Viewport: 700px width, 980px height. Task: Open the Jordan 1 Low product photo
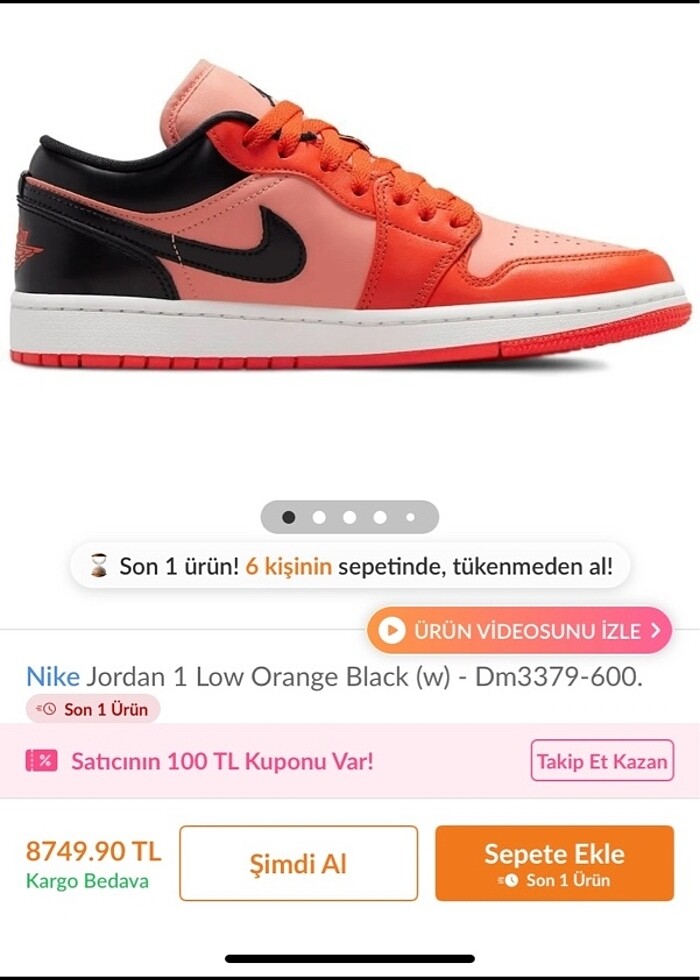coord(350,230)
